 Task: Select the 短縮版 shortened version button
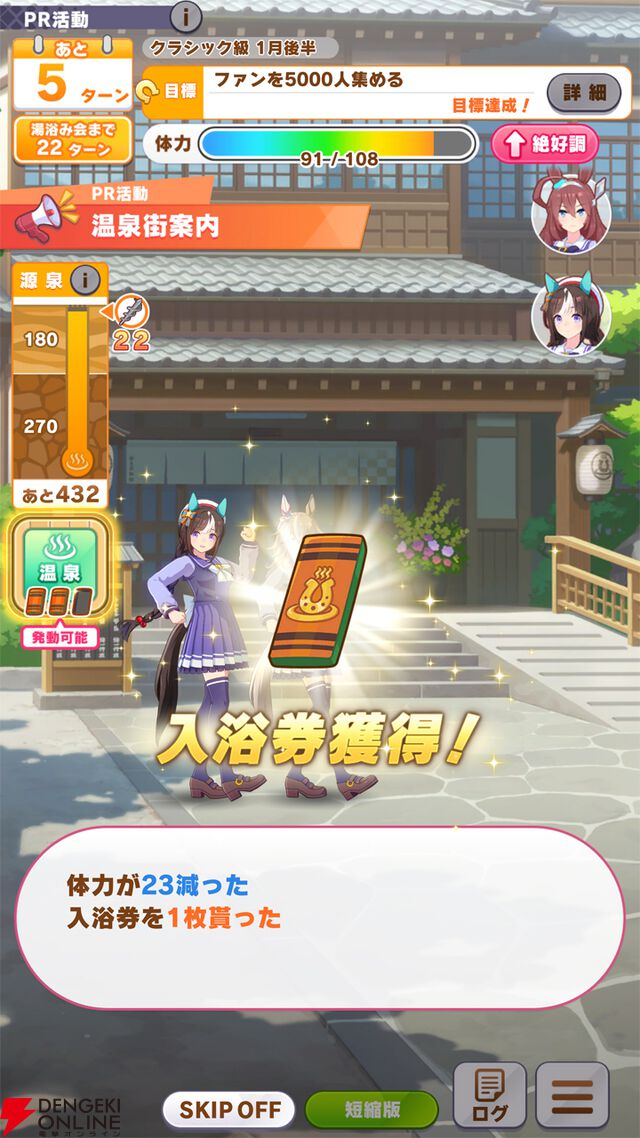371,1109
